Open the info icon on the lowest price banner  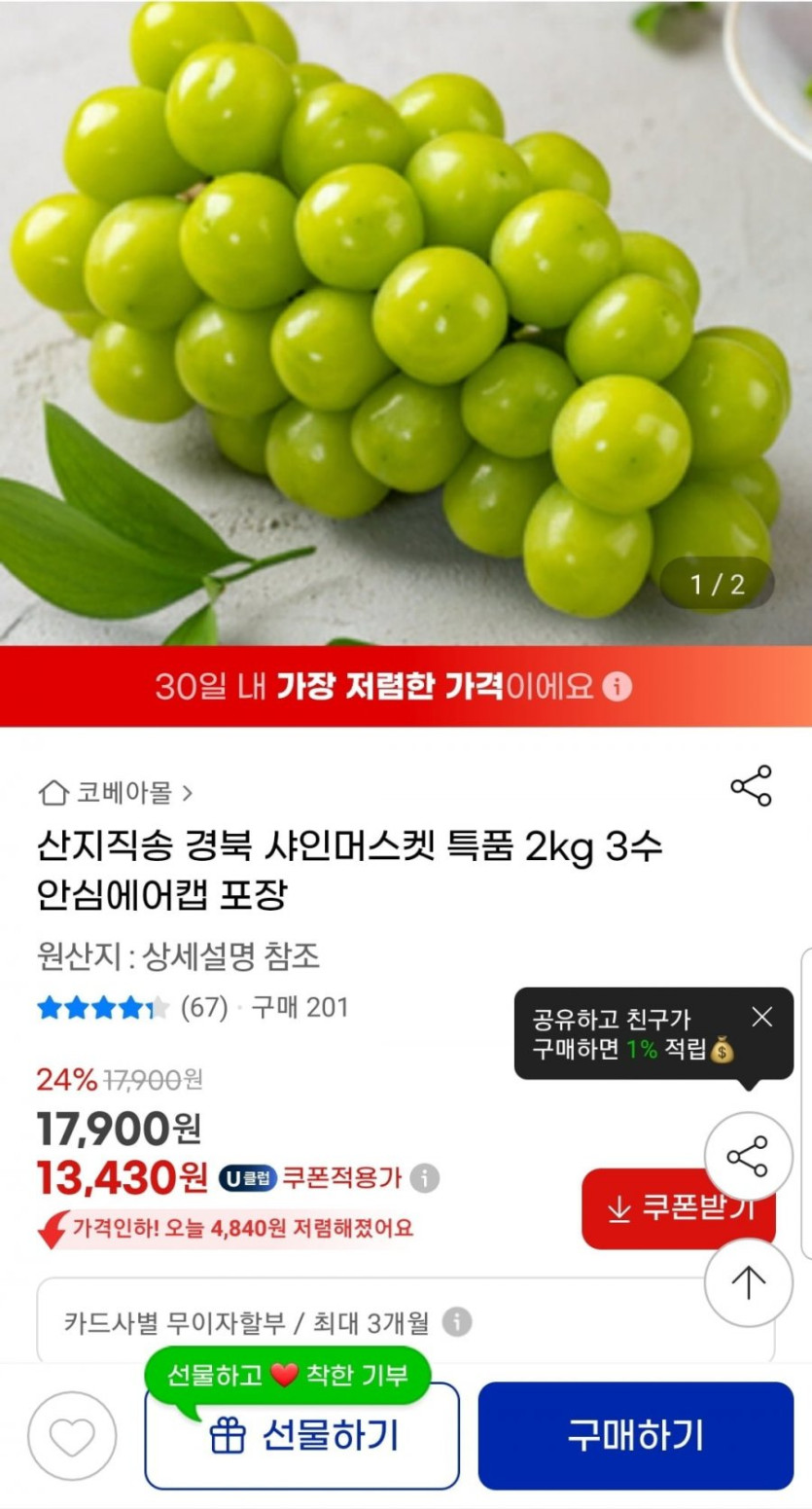click(x=617, y=687)
